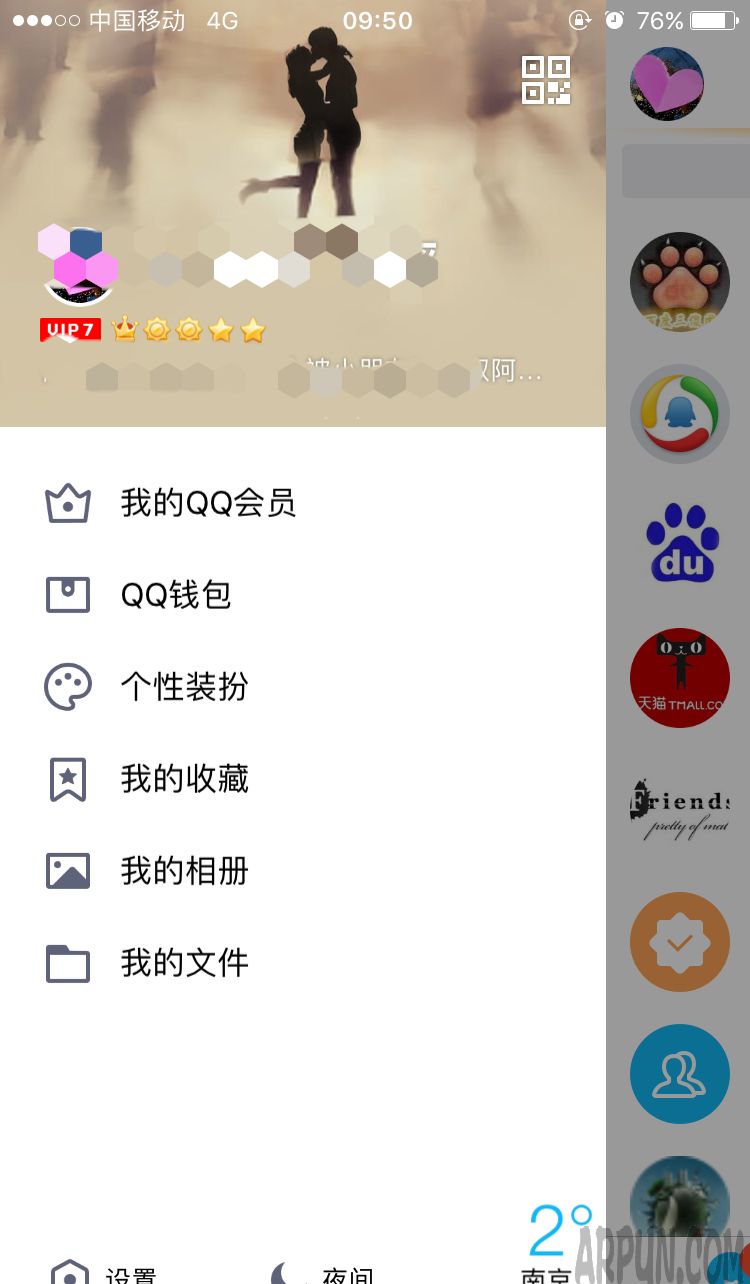View 我的收藏 favorites
Image resolution: width=750 pixels, height=1284 pixels.
[184, 779]
